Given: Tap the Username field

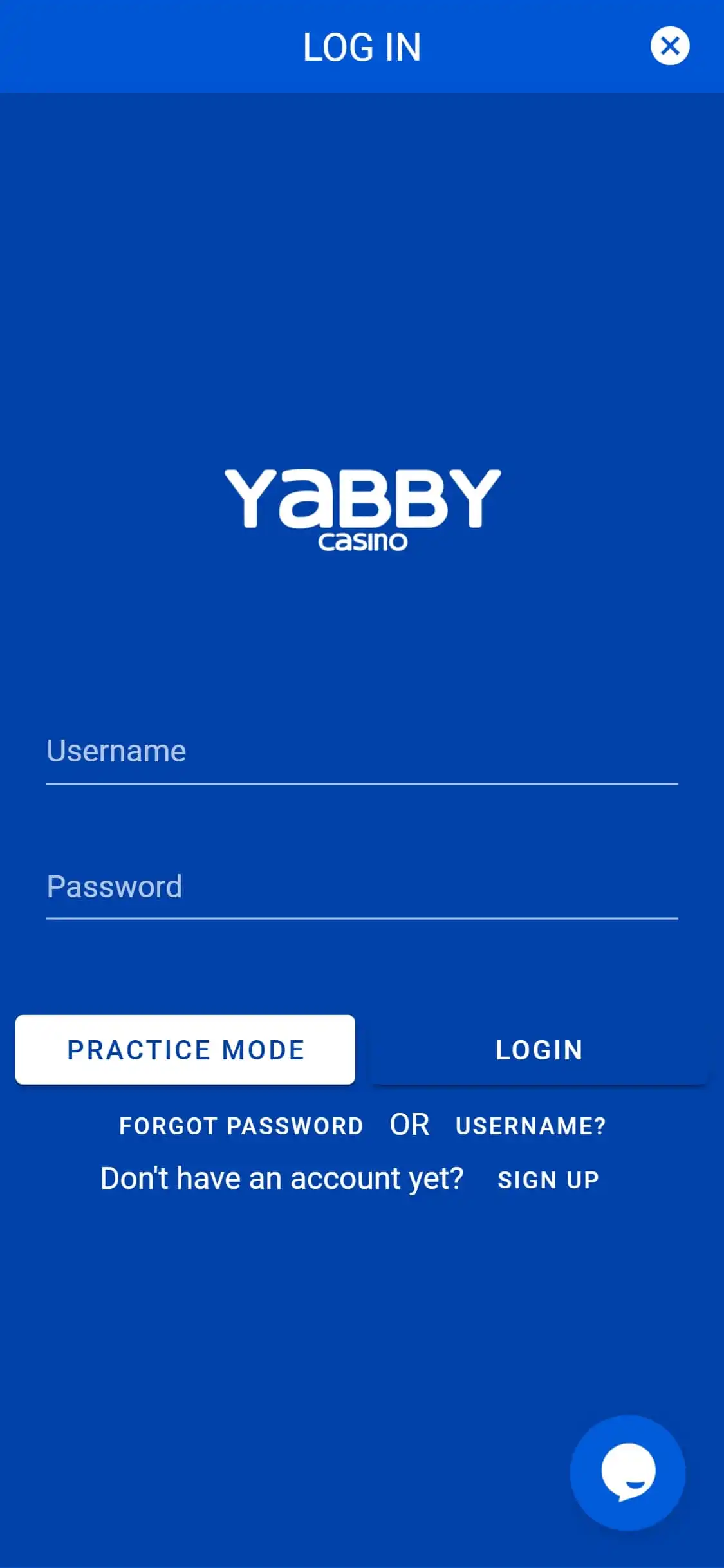Looking at the screenshot, I should pyautogui.click(x=362, y=751).
